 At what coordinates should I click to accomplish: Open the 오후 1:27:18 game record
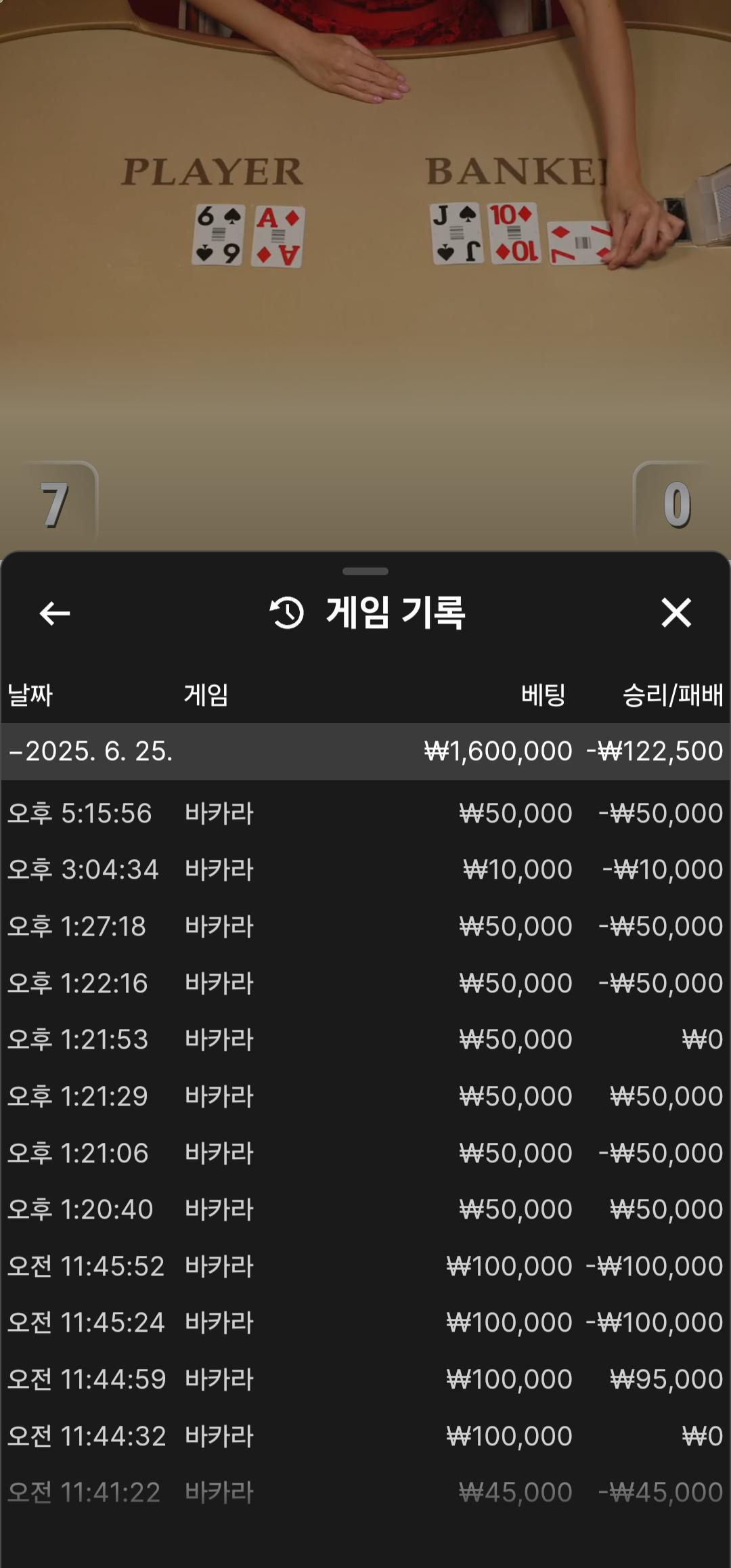click(x=365, y=926)
